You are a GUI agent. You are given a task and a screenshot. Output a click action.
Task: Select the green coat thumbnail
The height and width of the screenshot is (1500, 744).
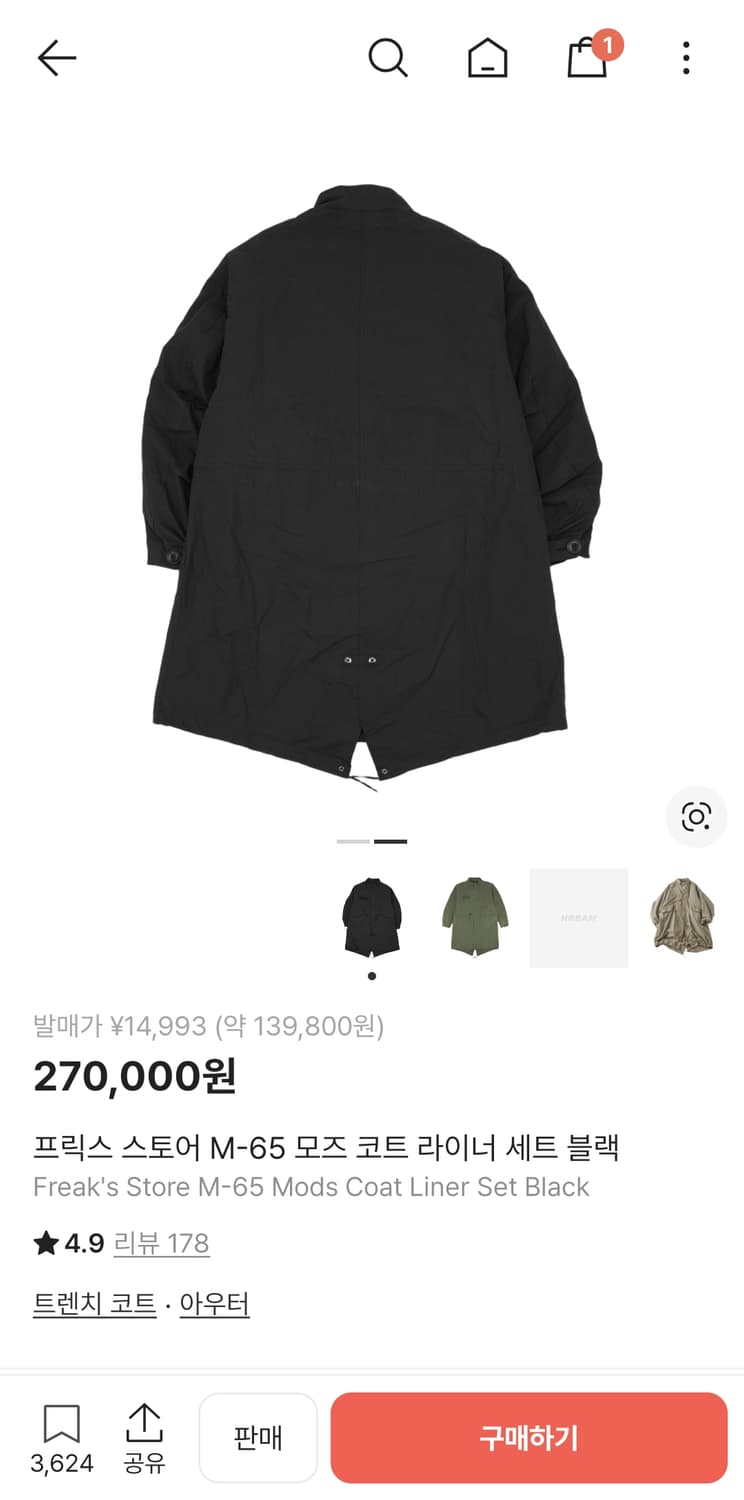point(475,917)
